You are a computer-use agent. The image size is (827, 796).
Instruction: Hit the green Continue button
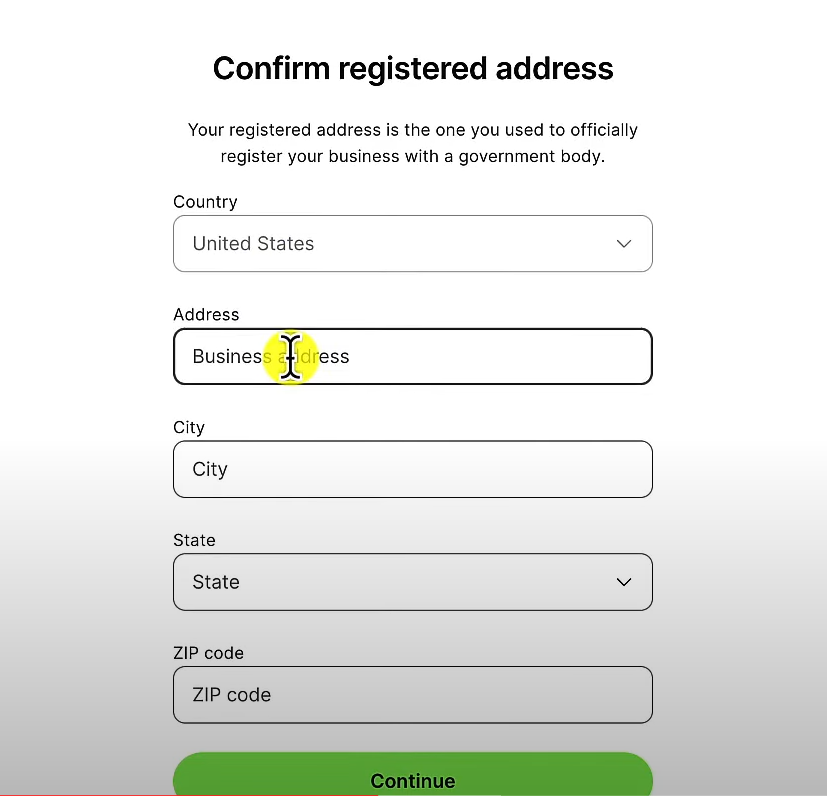412,778
